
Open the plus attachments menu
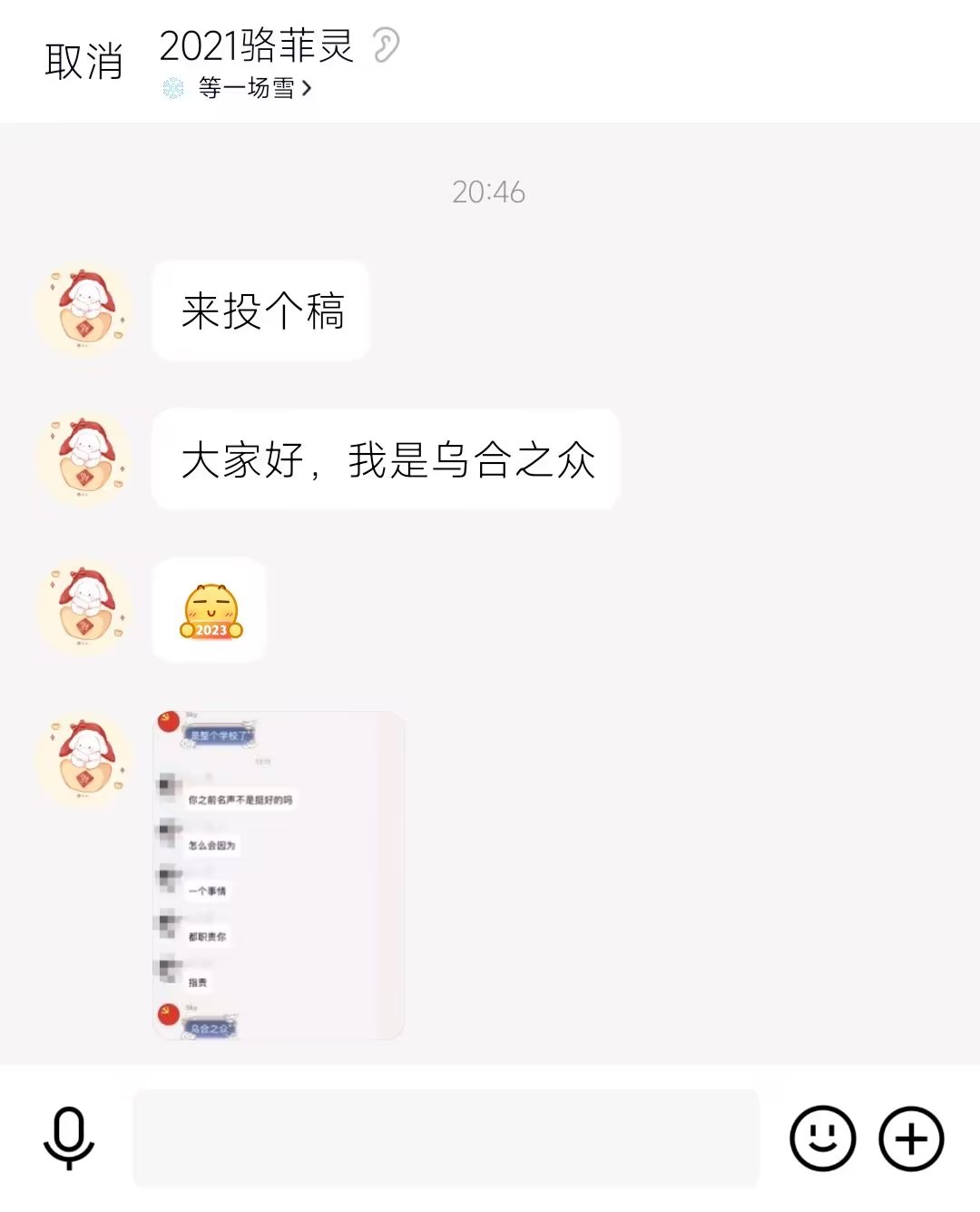[911, 1138]
